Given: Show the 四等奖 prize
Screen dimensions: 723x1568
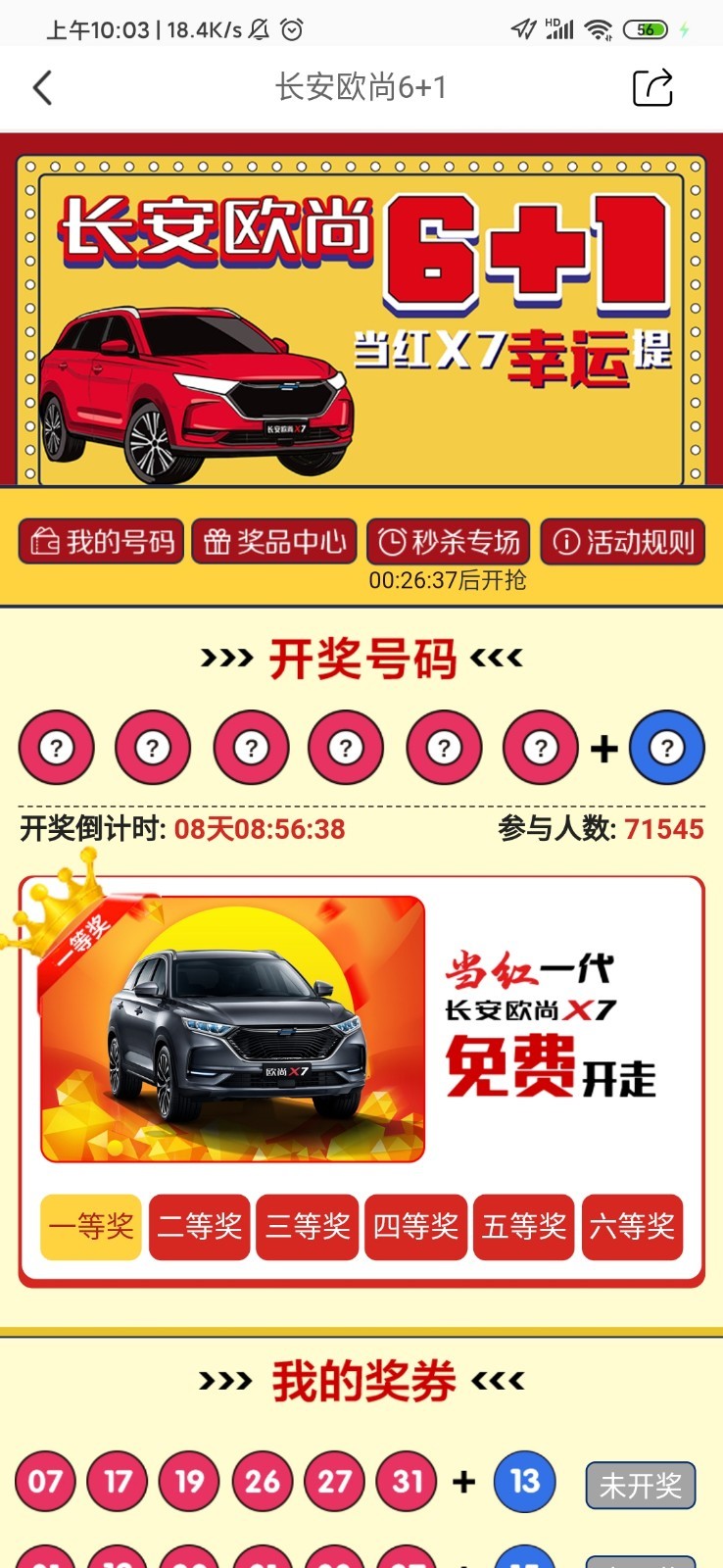Looking at the screenshot, I should [x=416, y=1226].
